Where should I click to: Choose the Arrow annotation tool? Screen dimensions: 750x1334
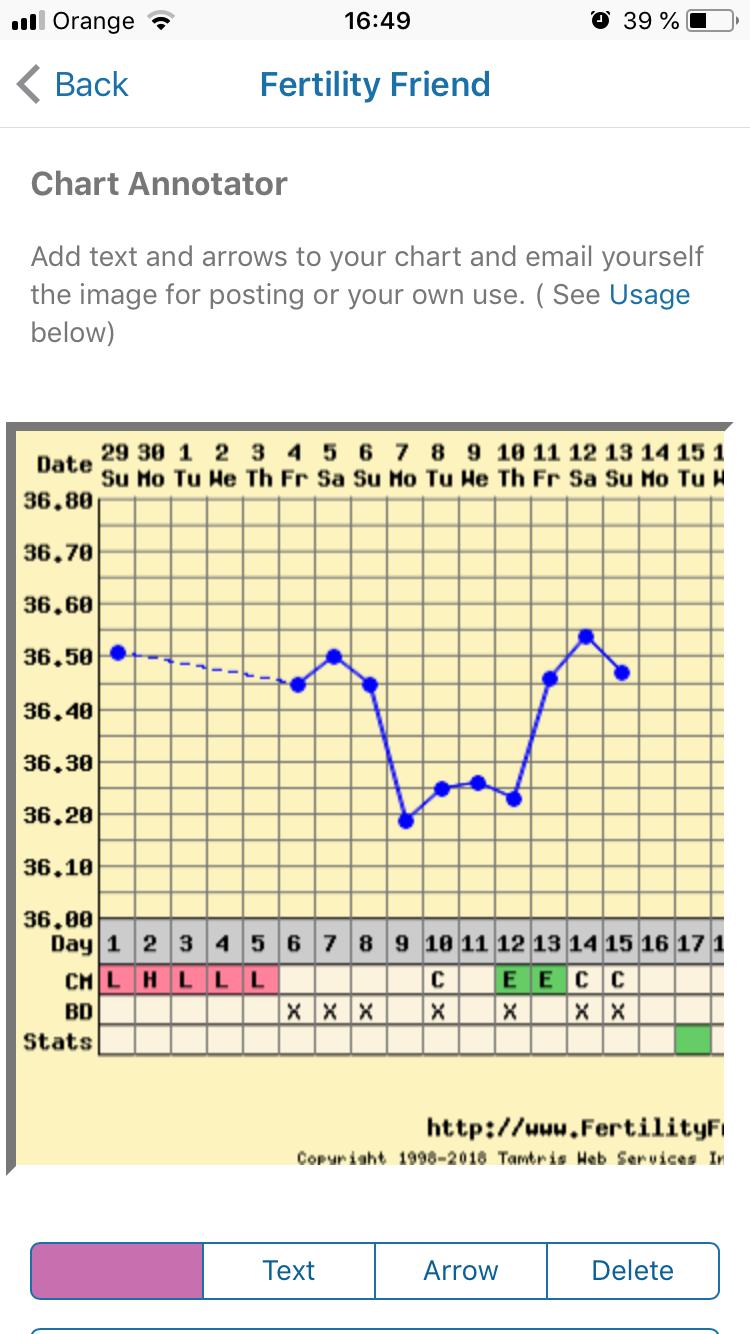[461, 1271]
